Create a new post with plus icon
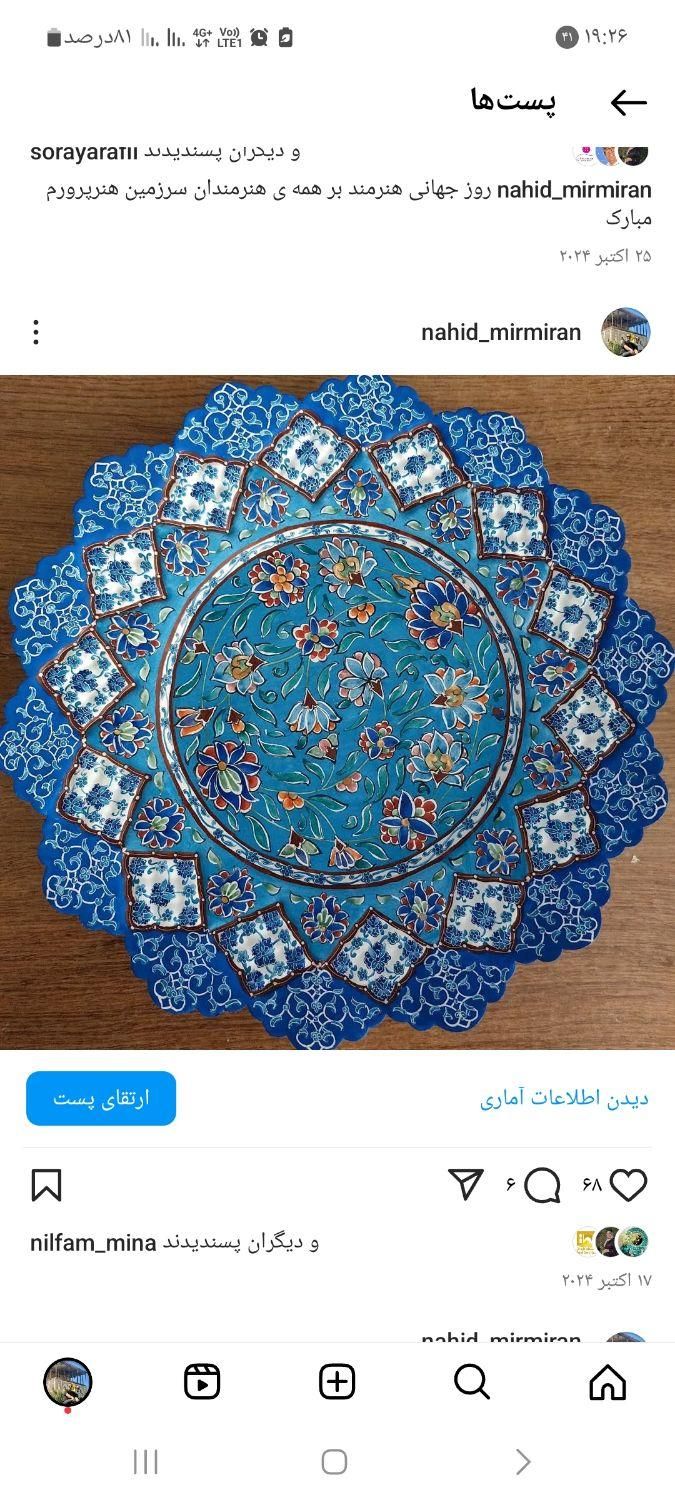 (337, 1382)
